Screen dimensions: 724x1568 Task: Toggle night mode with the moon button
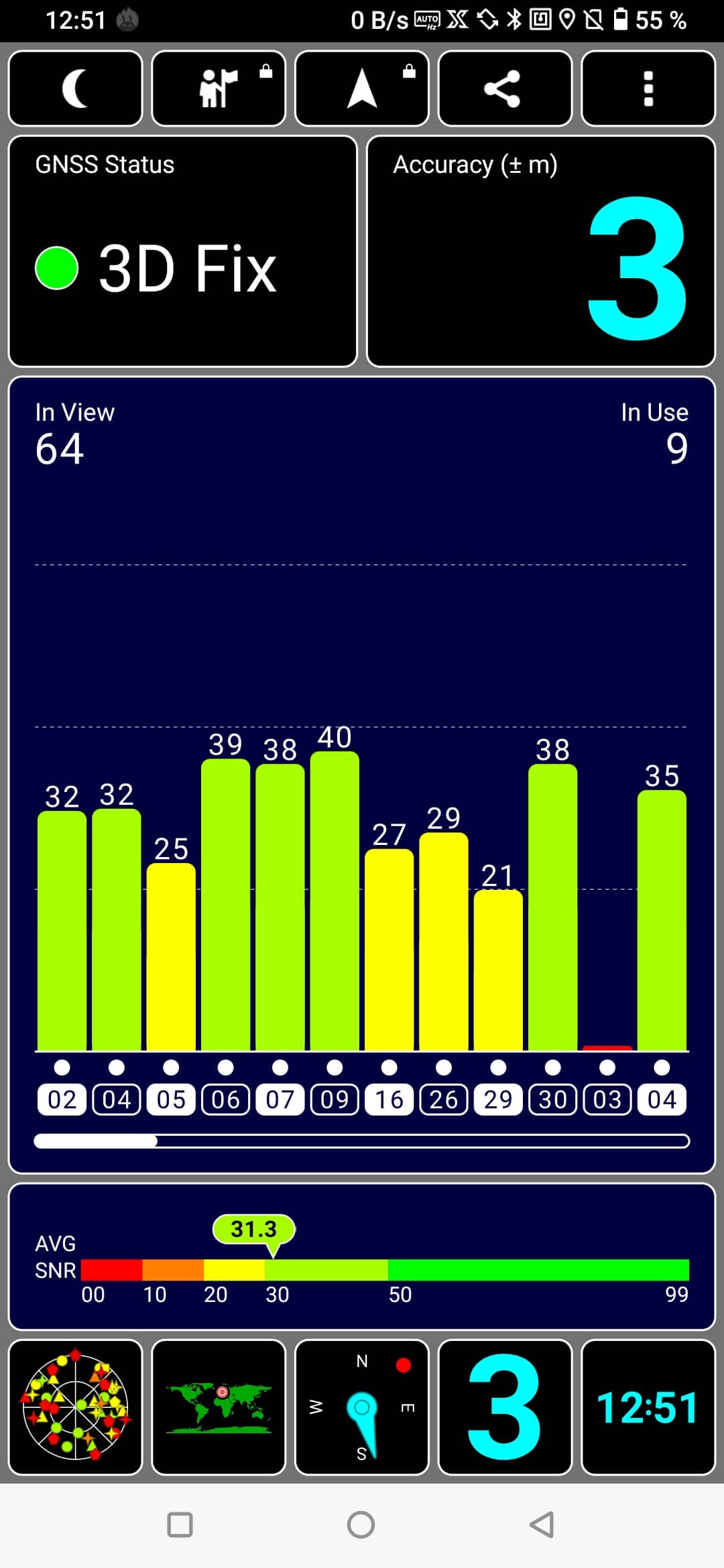76,88
